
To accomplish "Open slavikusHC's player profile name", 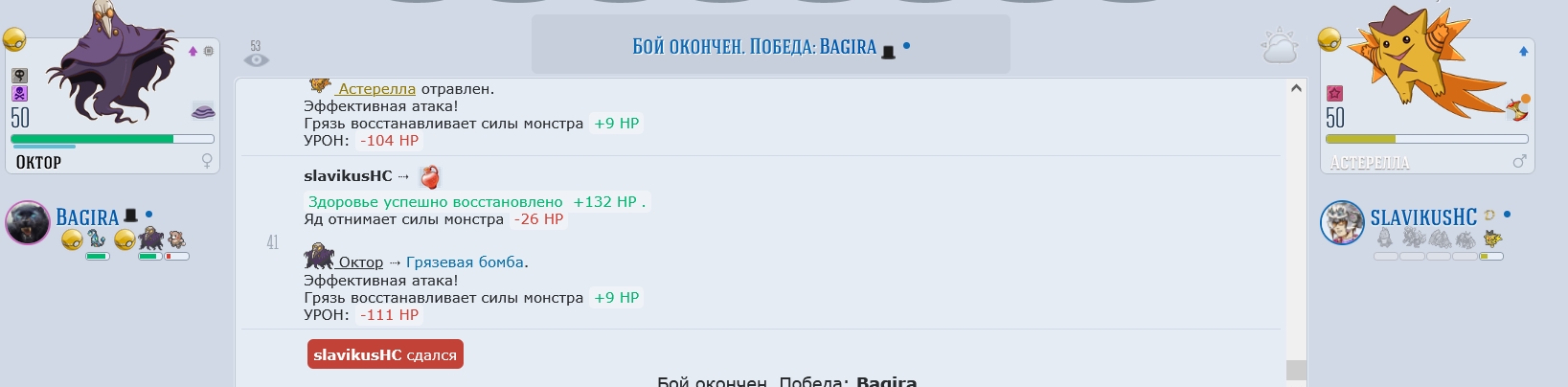I will click(x=1423, y=217).
